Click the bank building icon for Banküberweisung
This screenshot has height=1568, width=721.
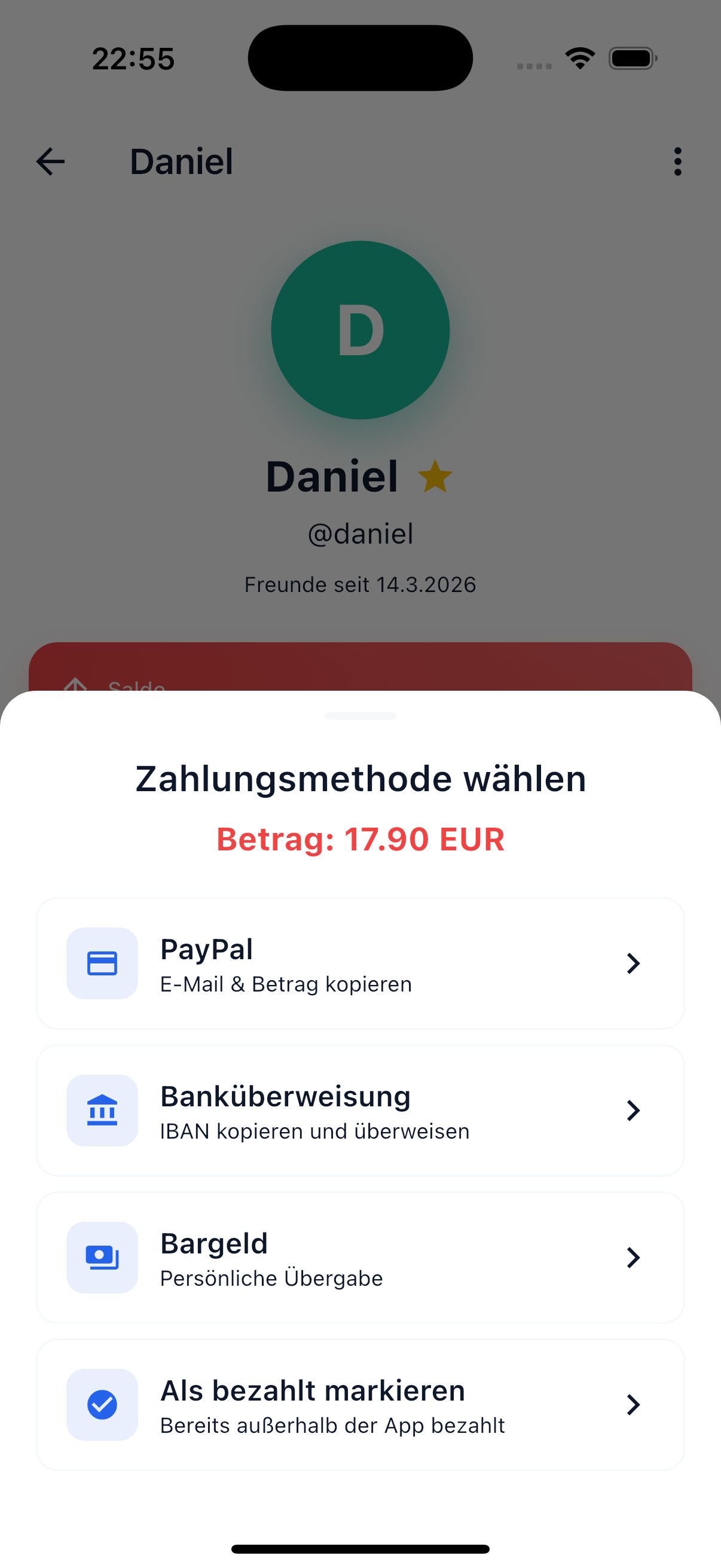tap(102, 1111)
